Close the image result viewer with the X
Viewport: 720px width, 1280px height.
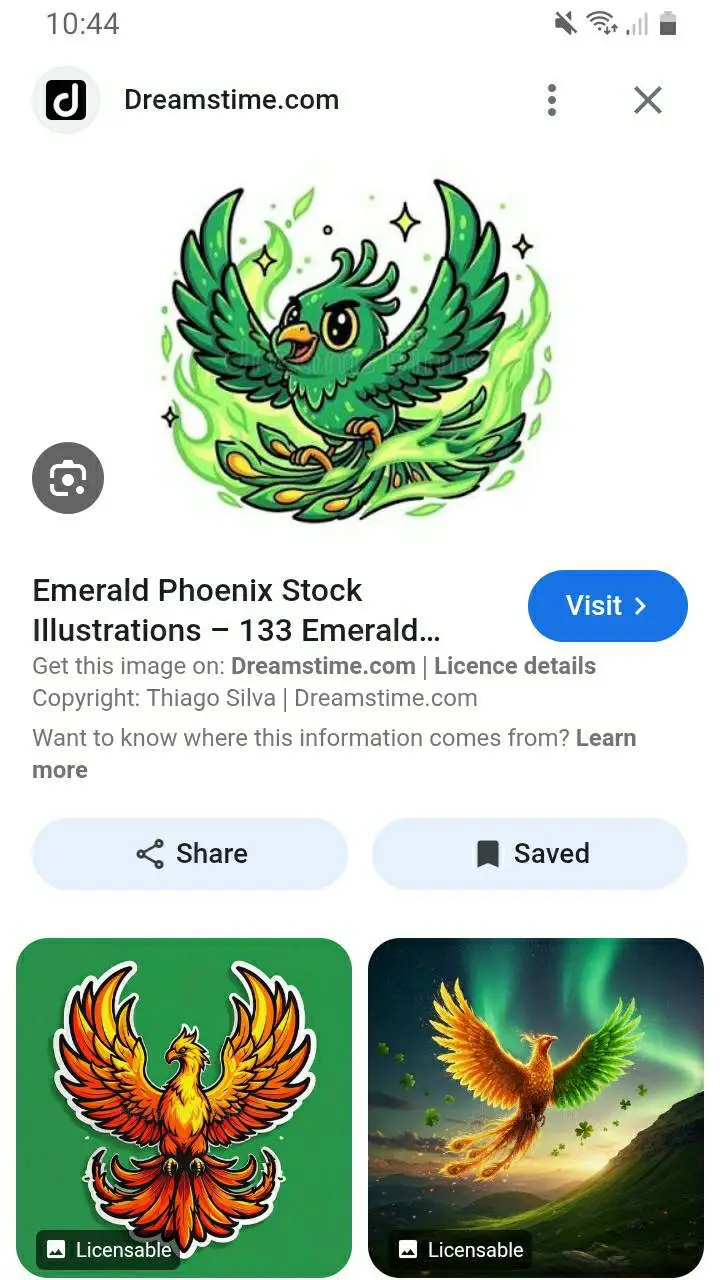[647, 100]
